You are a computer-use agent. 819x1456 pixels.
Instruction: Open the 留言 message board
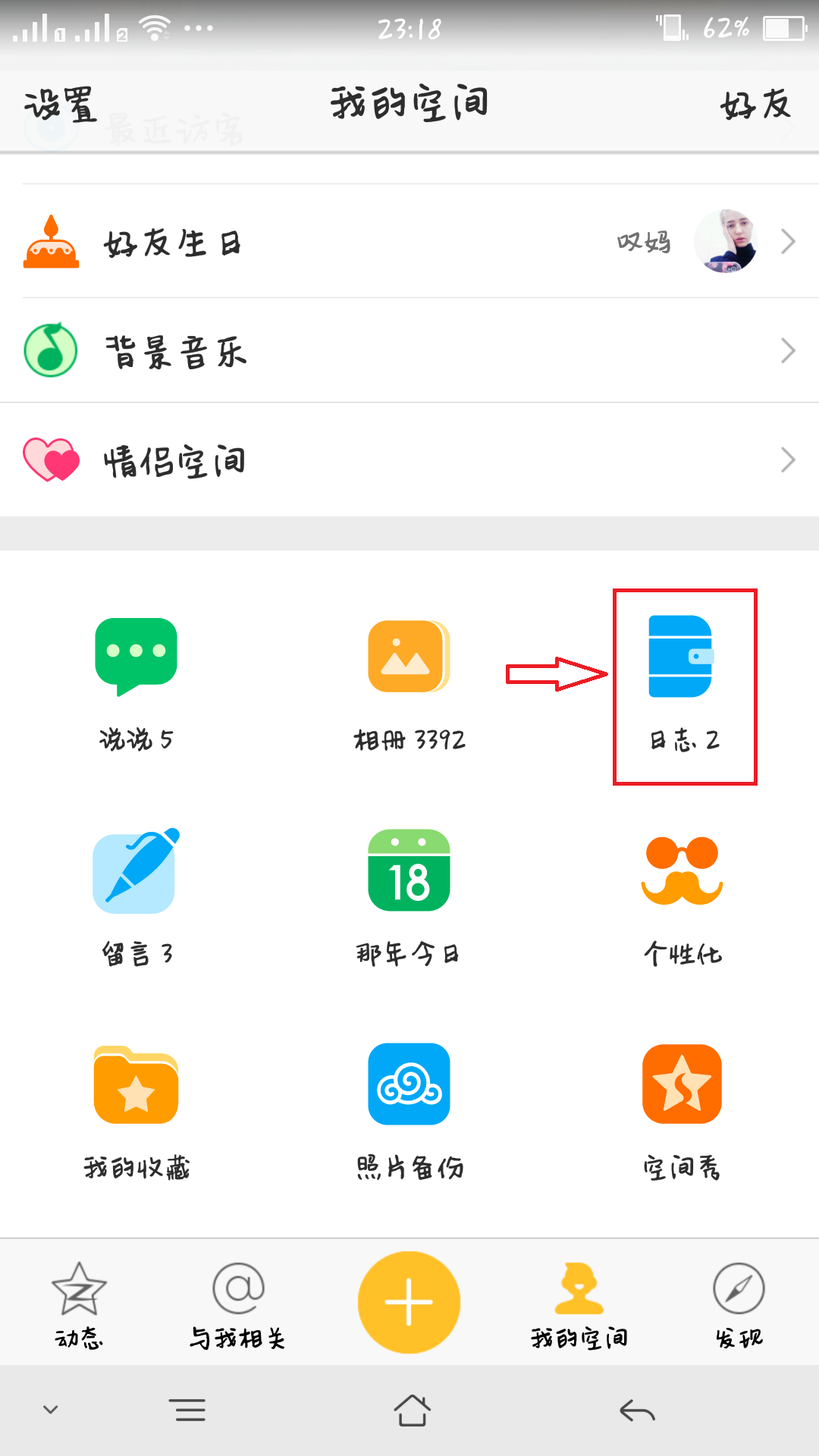tap(136, 896)
